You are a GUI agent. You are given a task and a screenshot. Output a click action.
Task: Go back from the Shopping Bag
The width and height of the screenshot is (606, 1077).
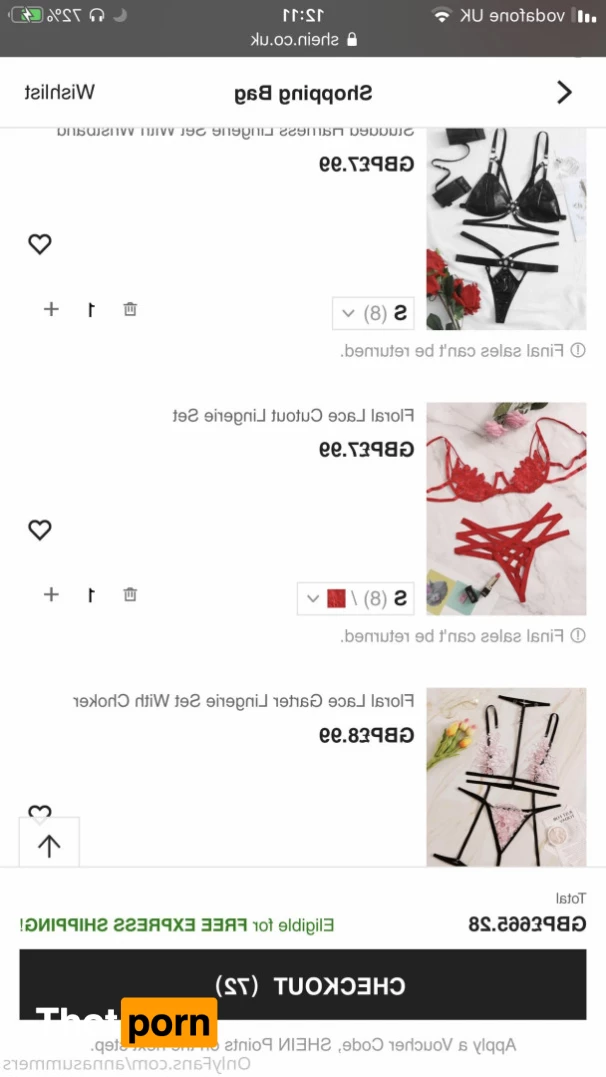click(x=564, y=93)
